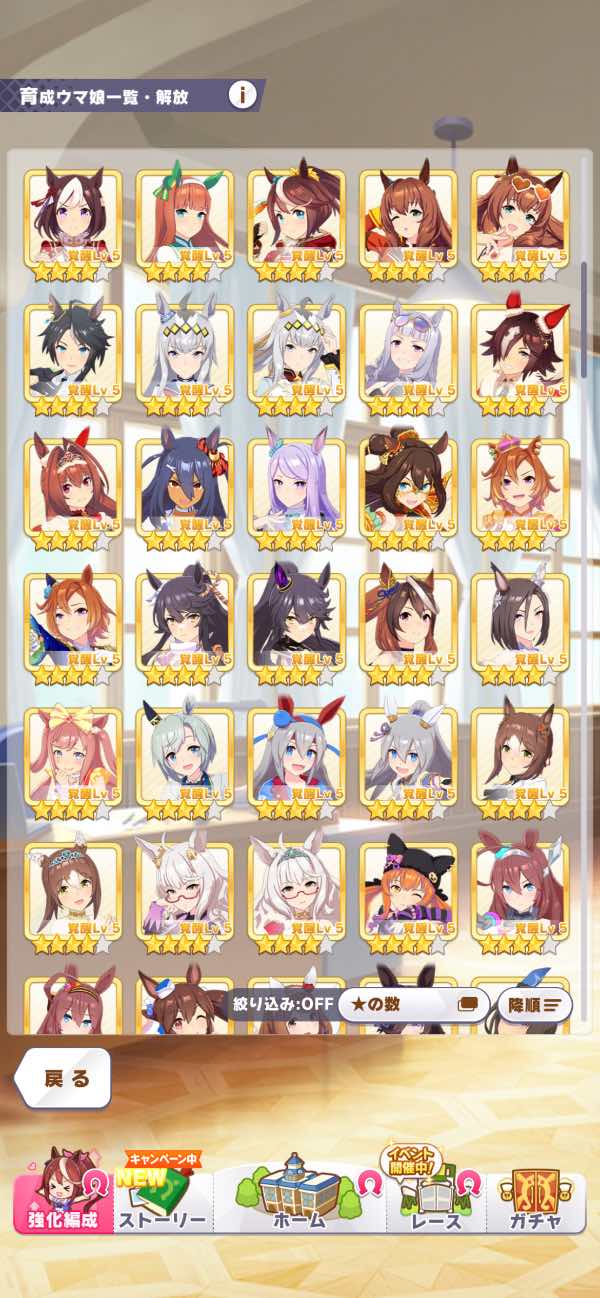
Task: Toggle the 降順 sort order button
Action: point(535,1004)
